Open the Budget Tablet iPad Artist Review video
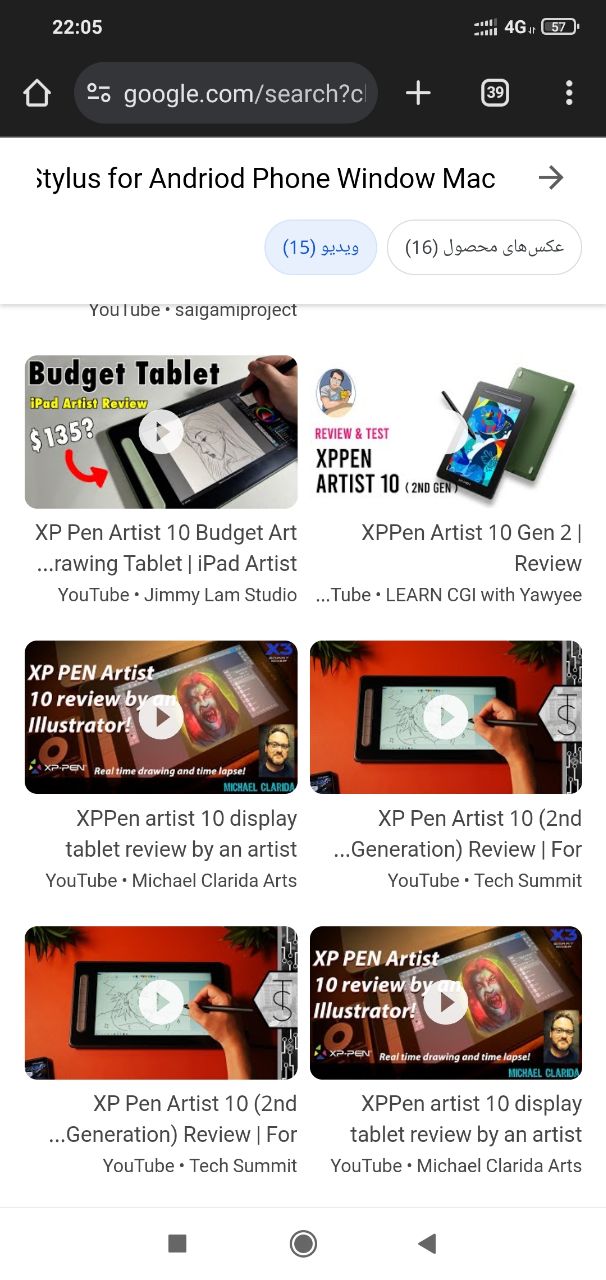606x1280 pixels. point(161,432)
